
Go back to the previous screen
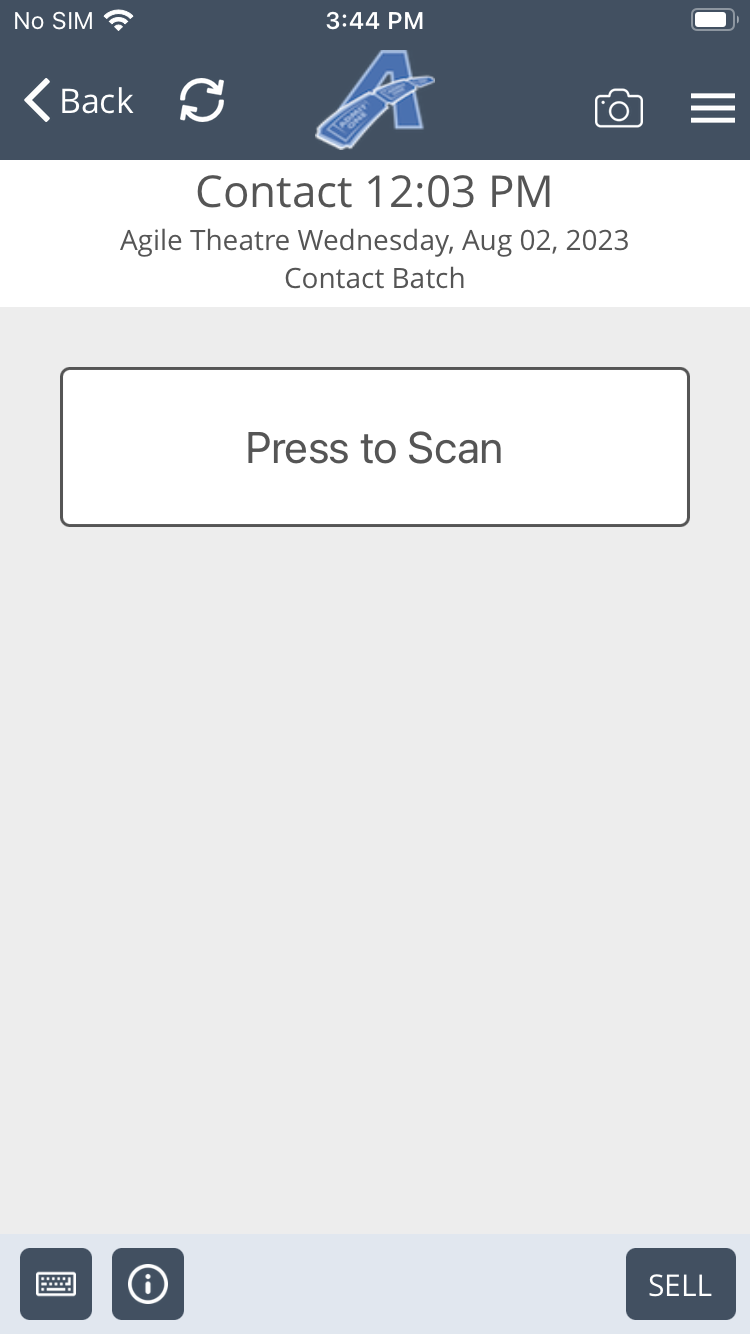(78, 102)
